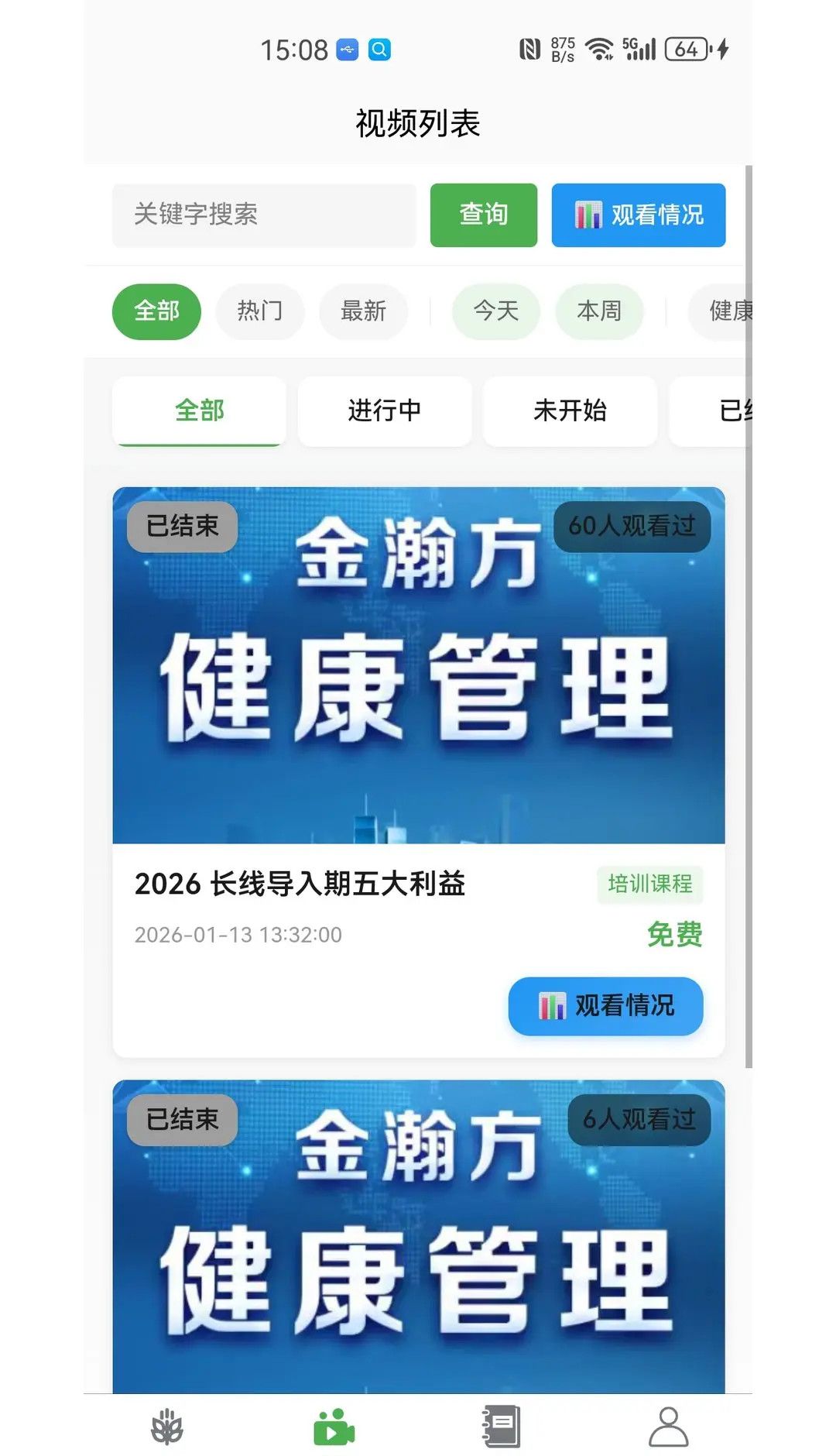The height and width of the screenshot is (1456, 836).
Task: Click the chart icon inside the card's 观看情况 button
Action: click(x=552, y=1005)
